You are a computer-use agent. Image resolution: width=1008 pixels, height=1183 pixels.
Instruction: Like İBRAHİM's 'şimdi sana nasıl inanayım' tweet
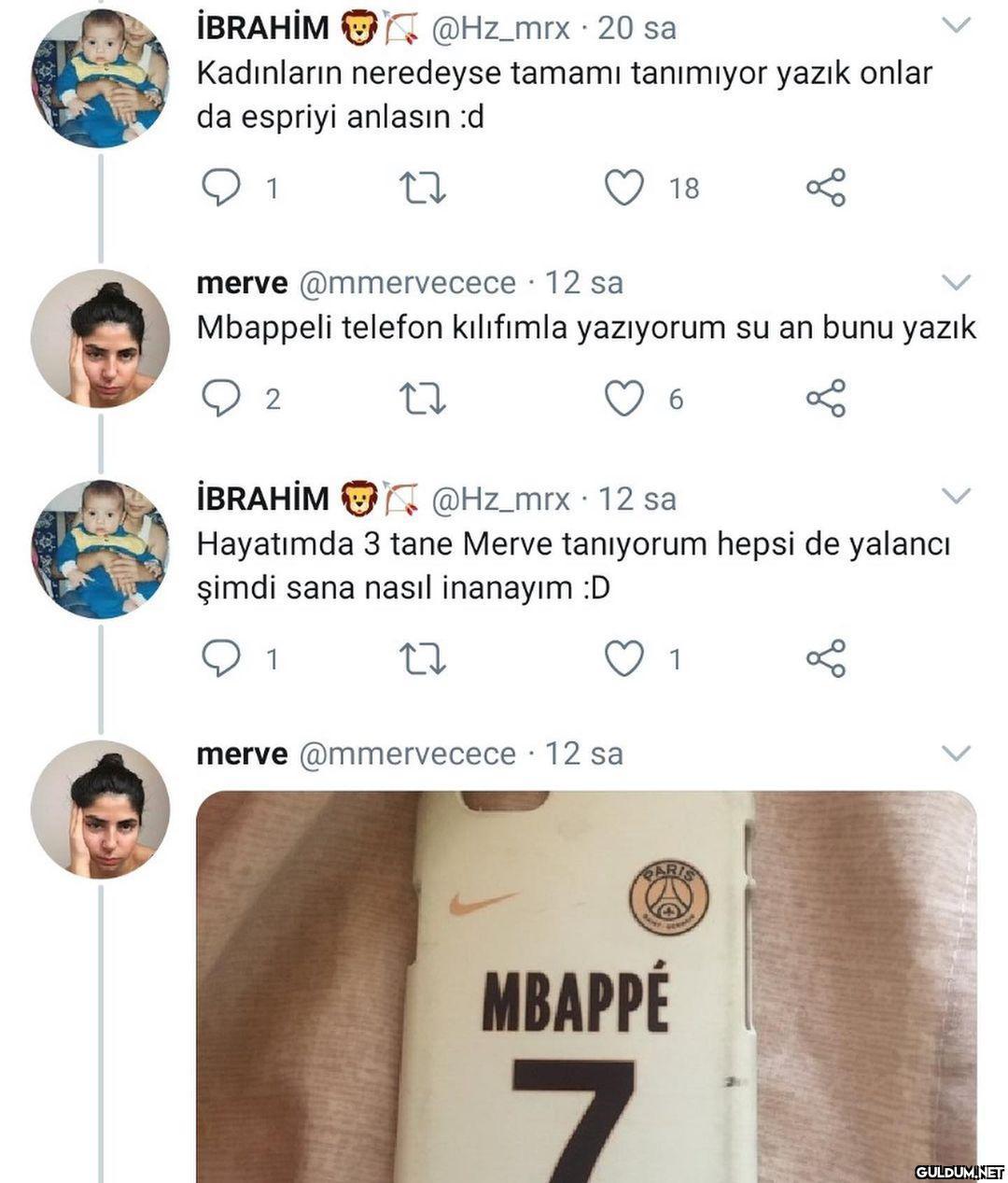[623, 659]
